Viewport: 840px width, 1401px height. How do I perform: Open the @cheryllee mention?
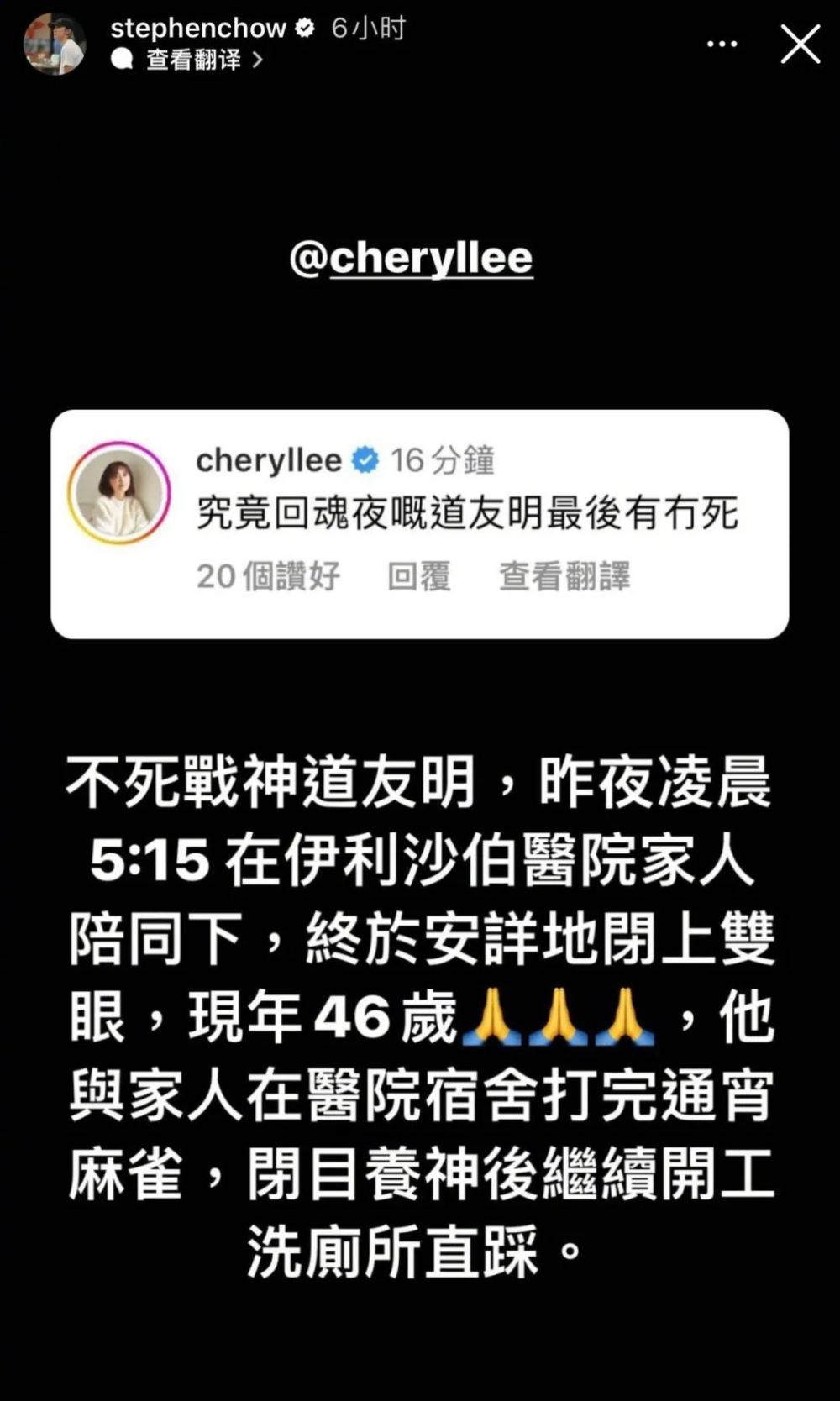[x=411, y=258]
